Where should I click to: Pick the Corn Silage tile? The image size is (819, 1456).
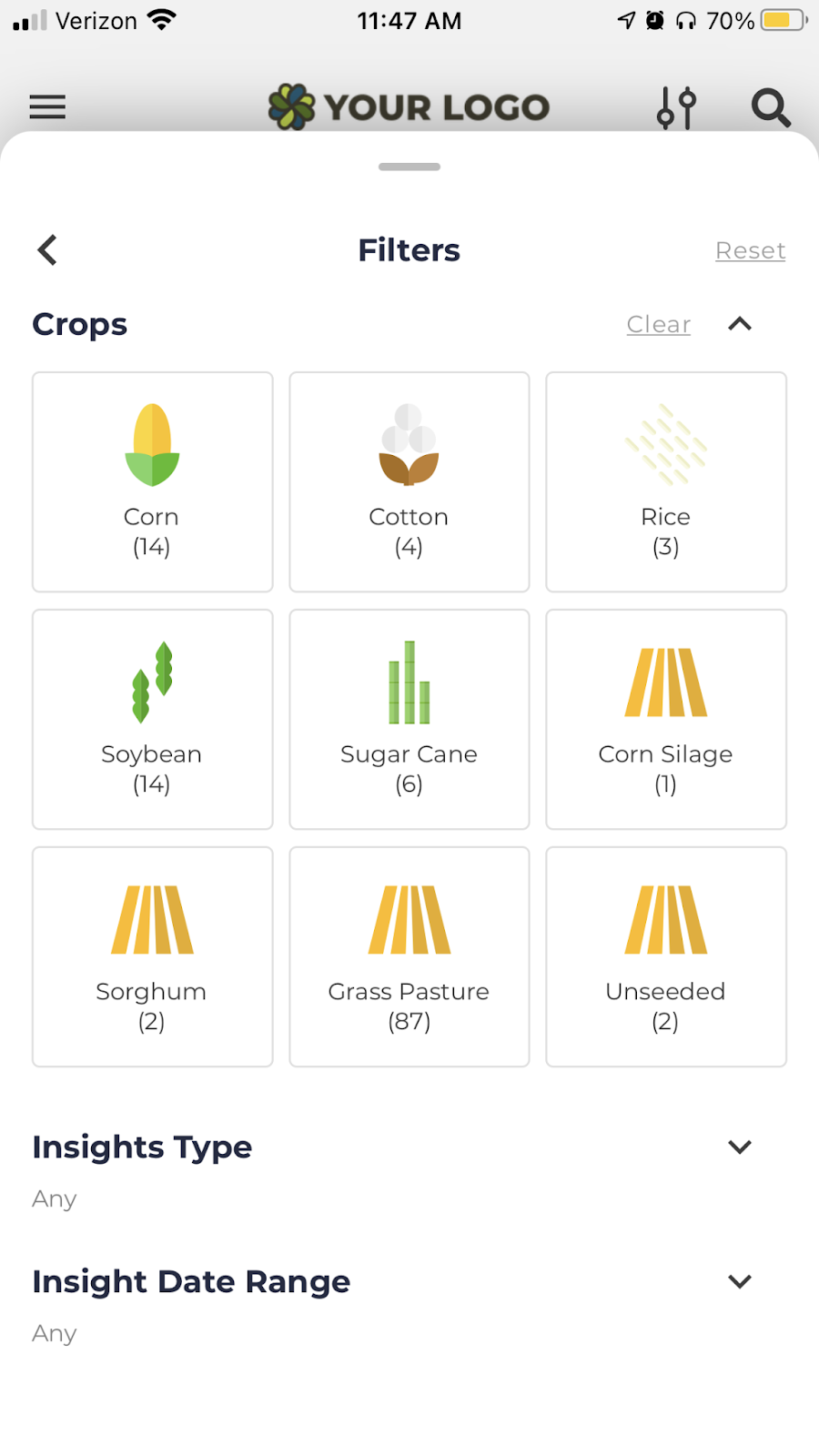pyautogui.click(x=666, y=719)
